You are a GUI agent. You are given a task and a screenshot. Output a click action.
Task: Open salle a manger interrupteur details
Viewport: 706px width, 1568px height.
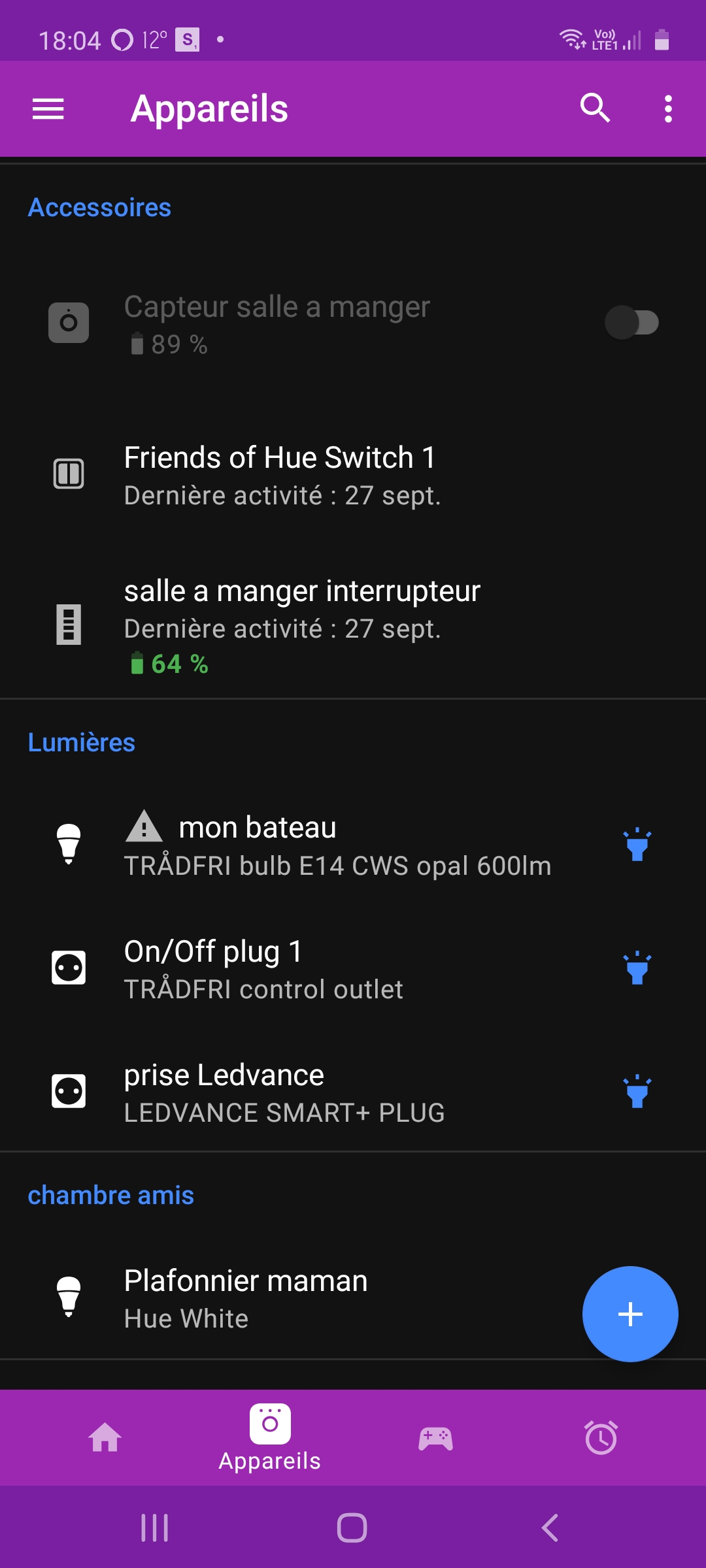[353, 626]
